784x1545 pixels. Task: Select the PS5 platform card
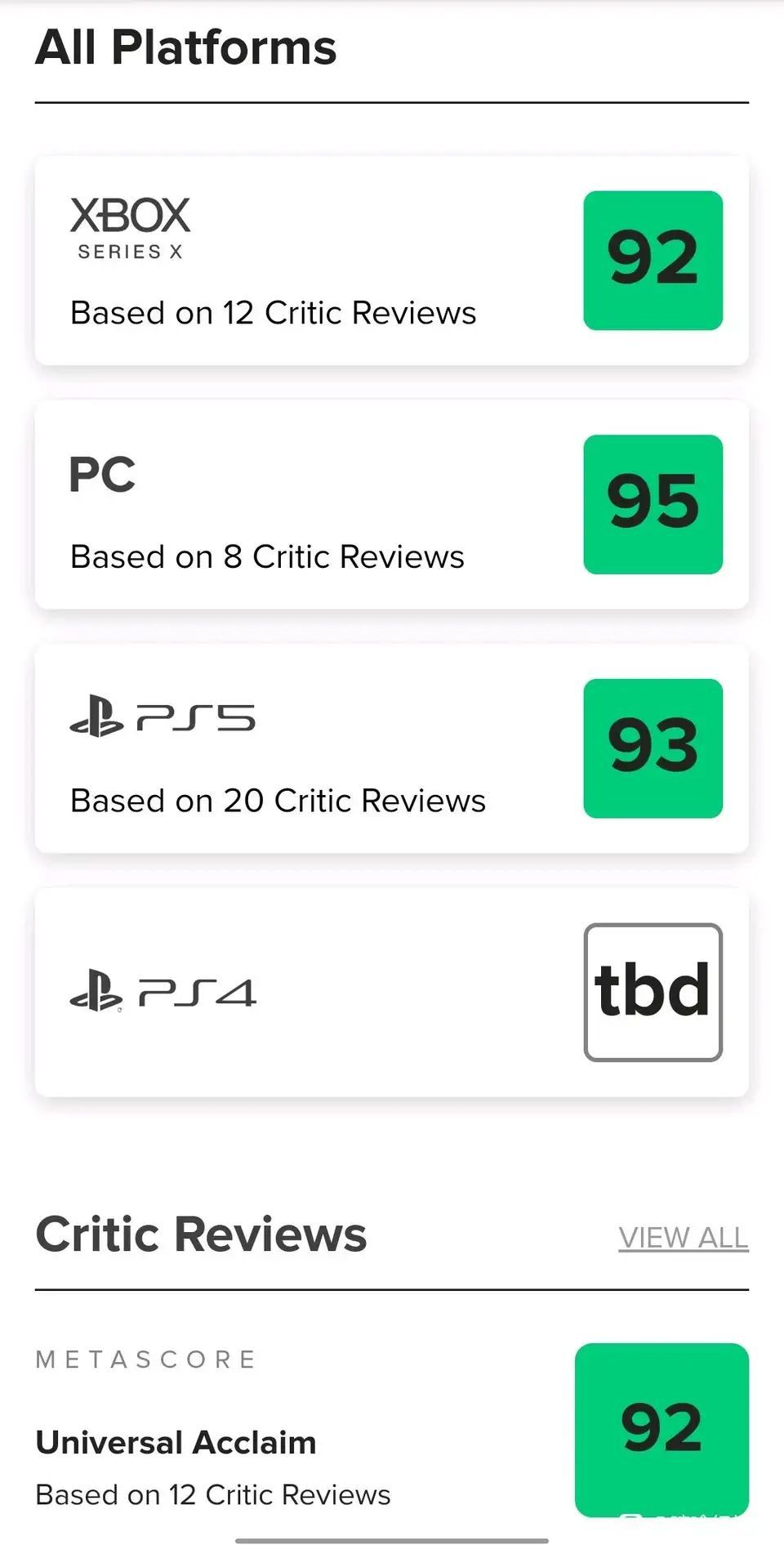[x=392, y=748]
